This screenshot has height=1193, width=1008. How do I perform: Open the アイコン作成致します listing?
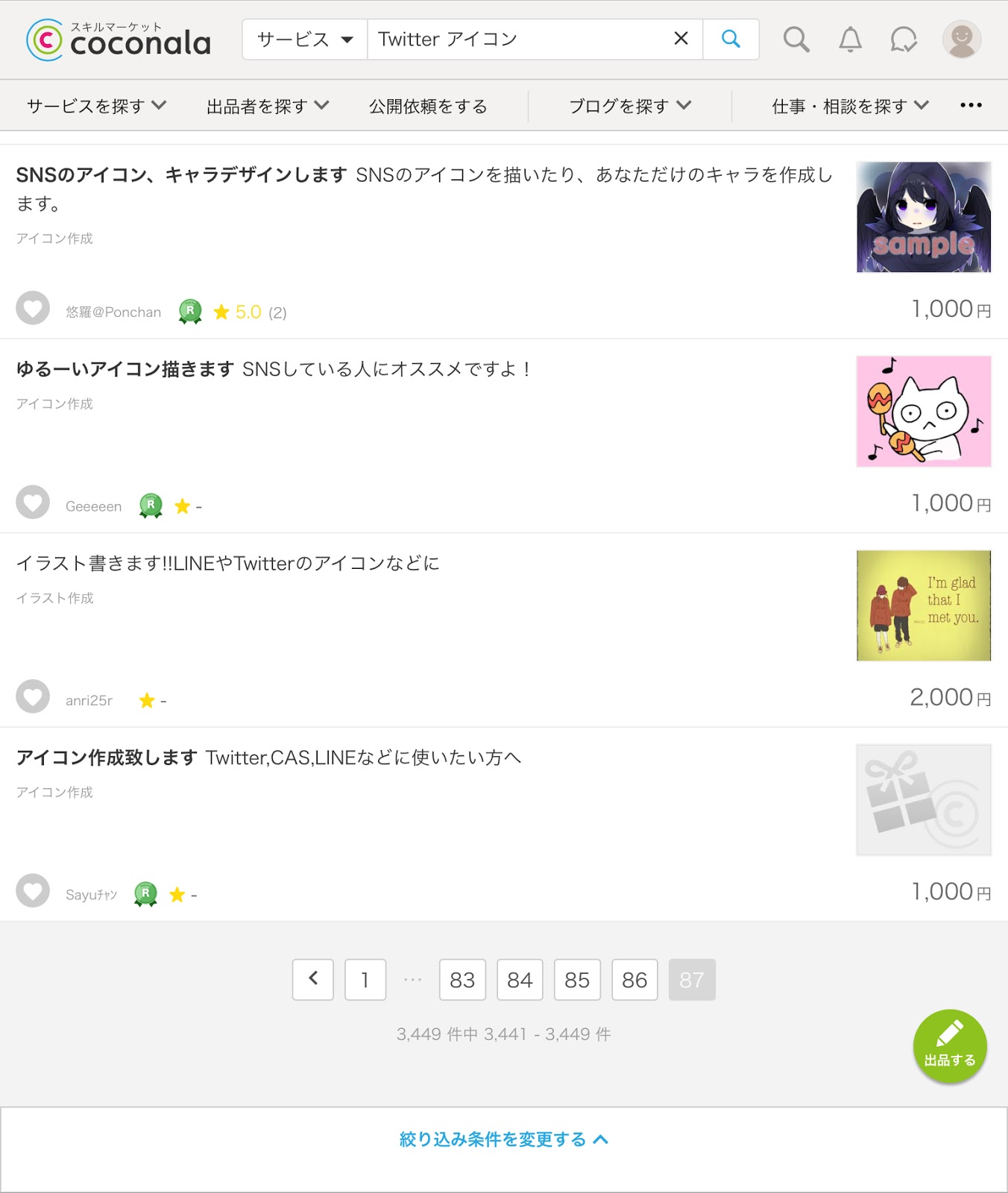107,758
